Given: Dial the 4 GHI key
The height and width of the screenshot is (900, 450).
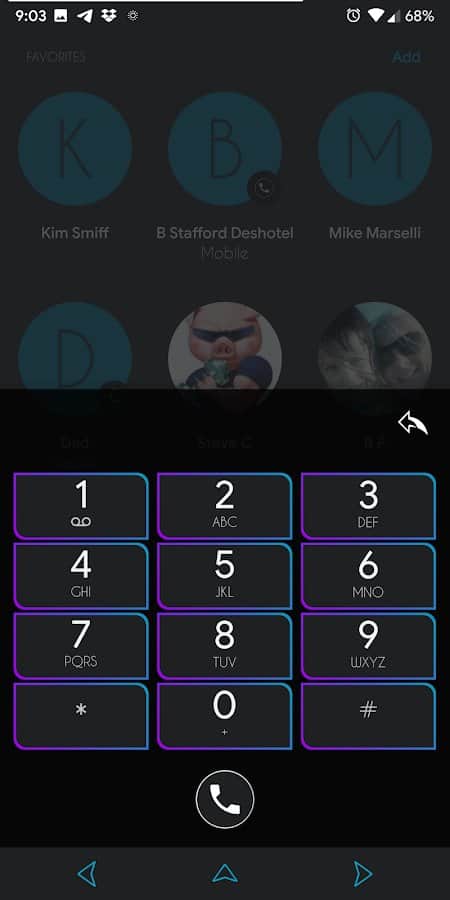Looking at the screenshot, I should tap(81, 576).
